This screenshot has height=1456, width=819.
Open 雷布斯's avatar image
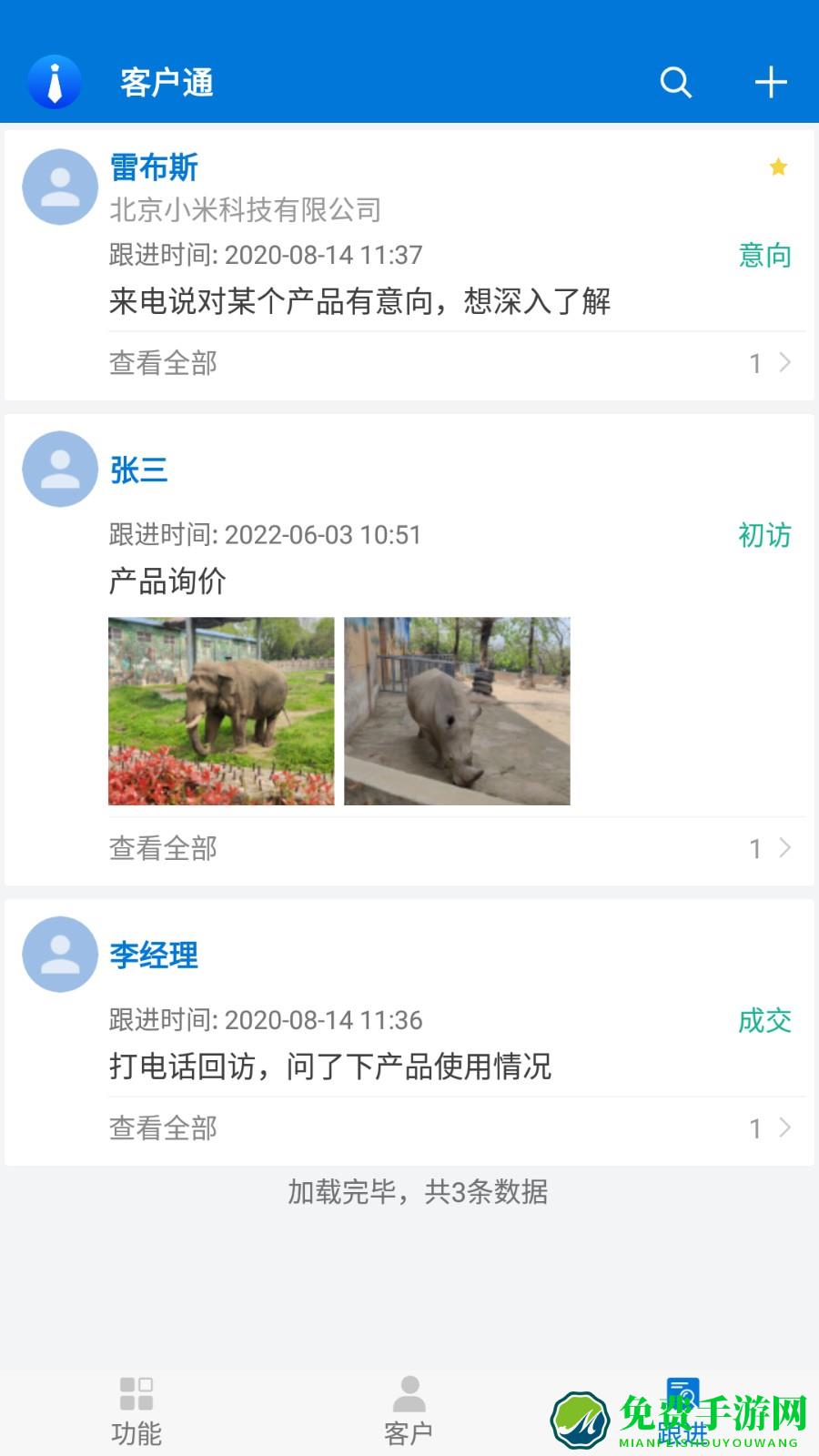[x=59, y=187]
